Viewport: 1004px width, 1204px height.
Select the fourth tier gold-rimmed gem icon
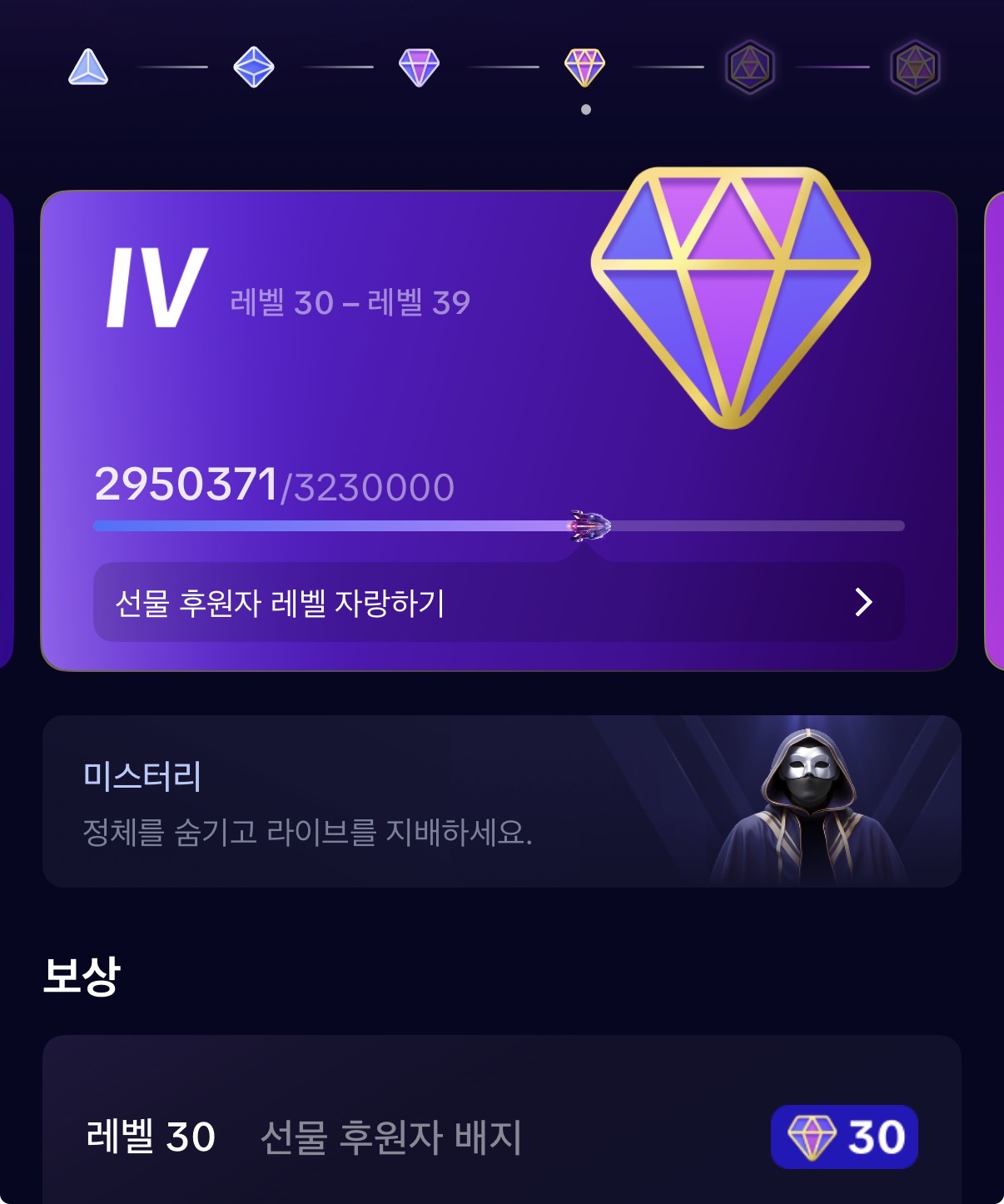tap(584, 67)
